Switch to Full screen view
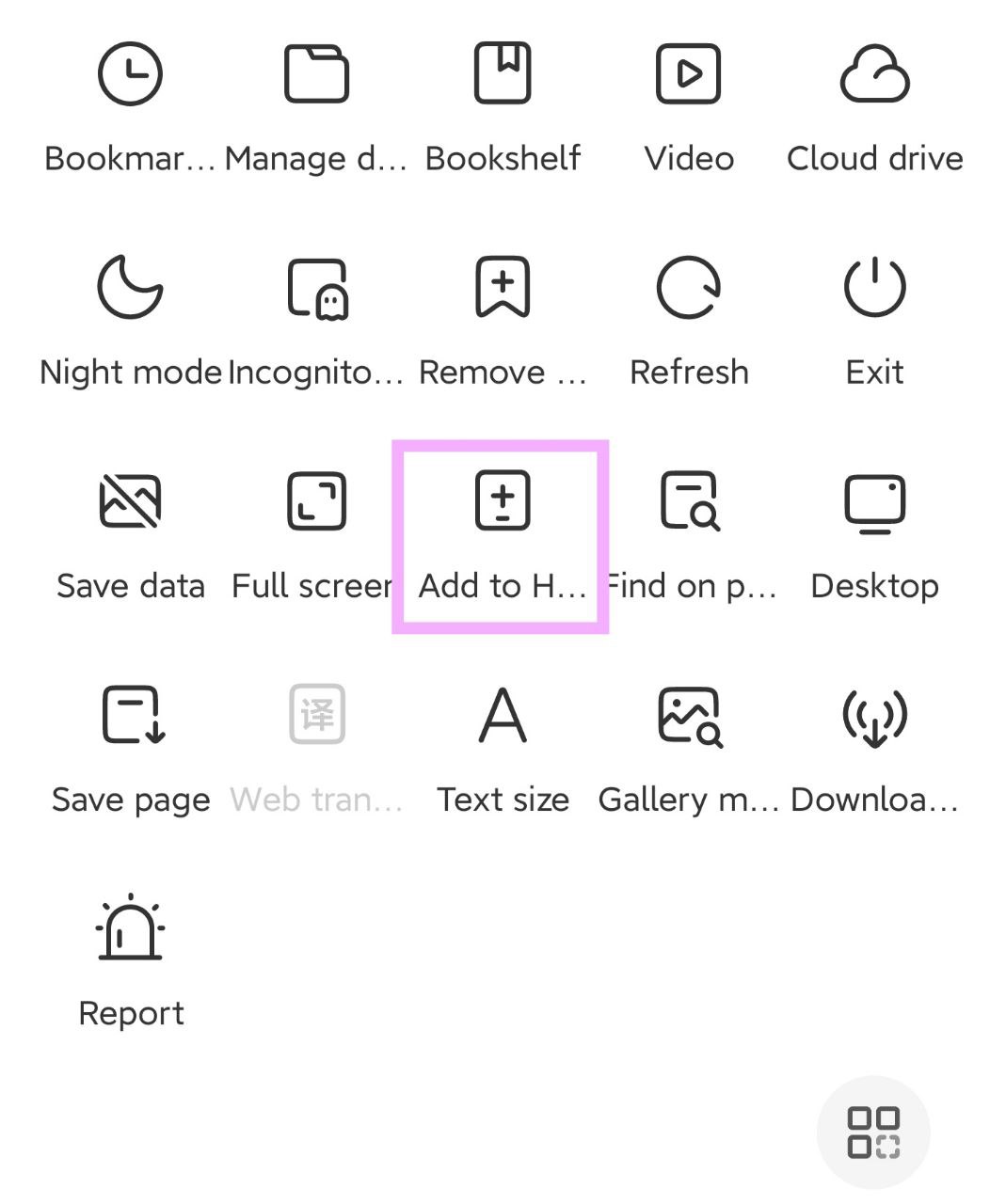The height and width of the screenshot is (1204, 1006). tap(316, 500)
